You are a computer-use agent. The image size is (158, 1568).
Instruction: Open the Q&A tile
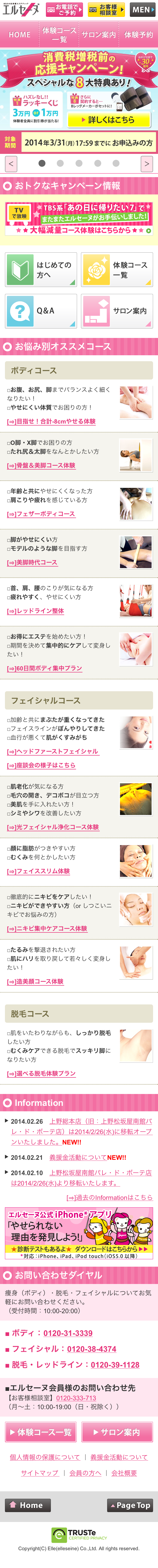click(x=41, y=311)
